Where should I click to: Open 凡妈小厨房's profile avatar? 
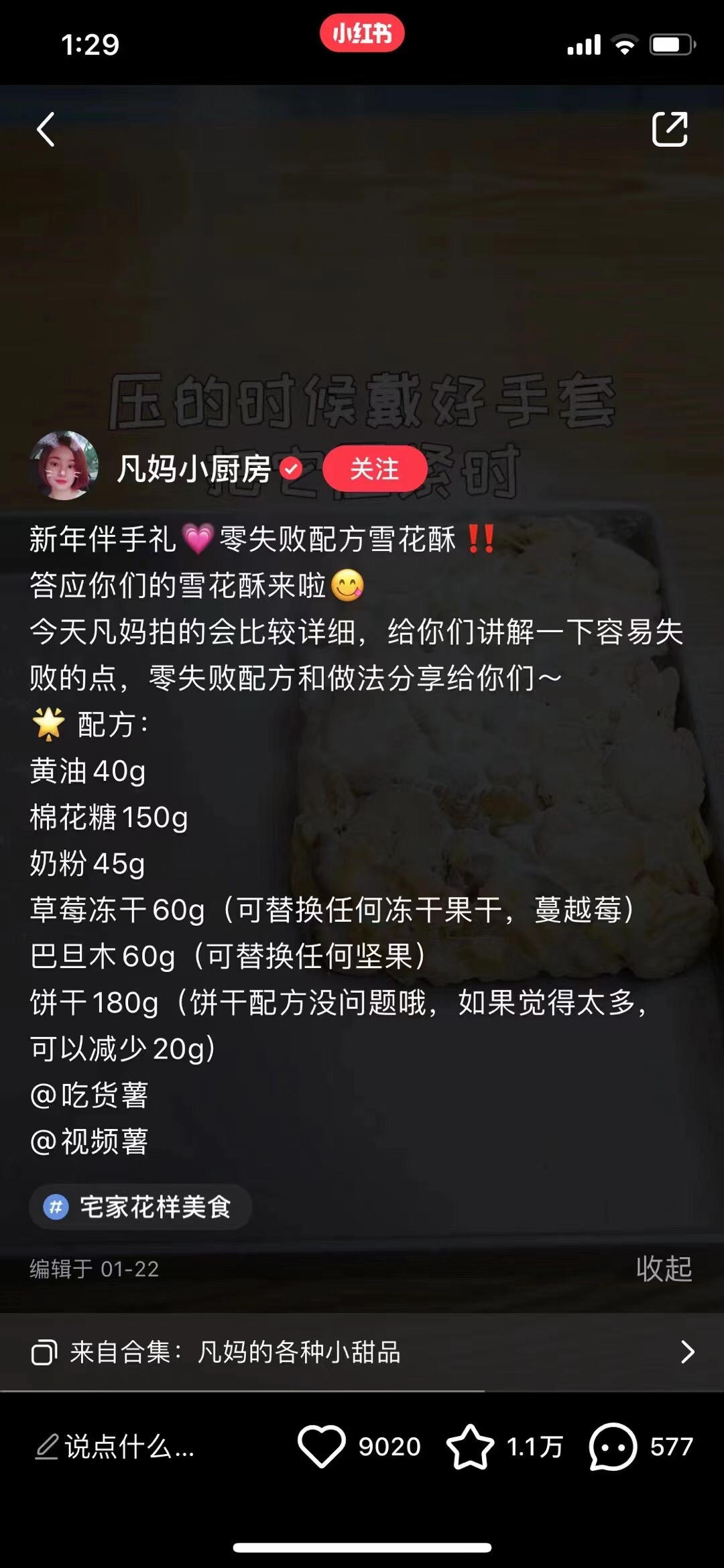click(64, 466)
